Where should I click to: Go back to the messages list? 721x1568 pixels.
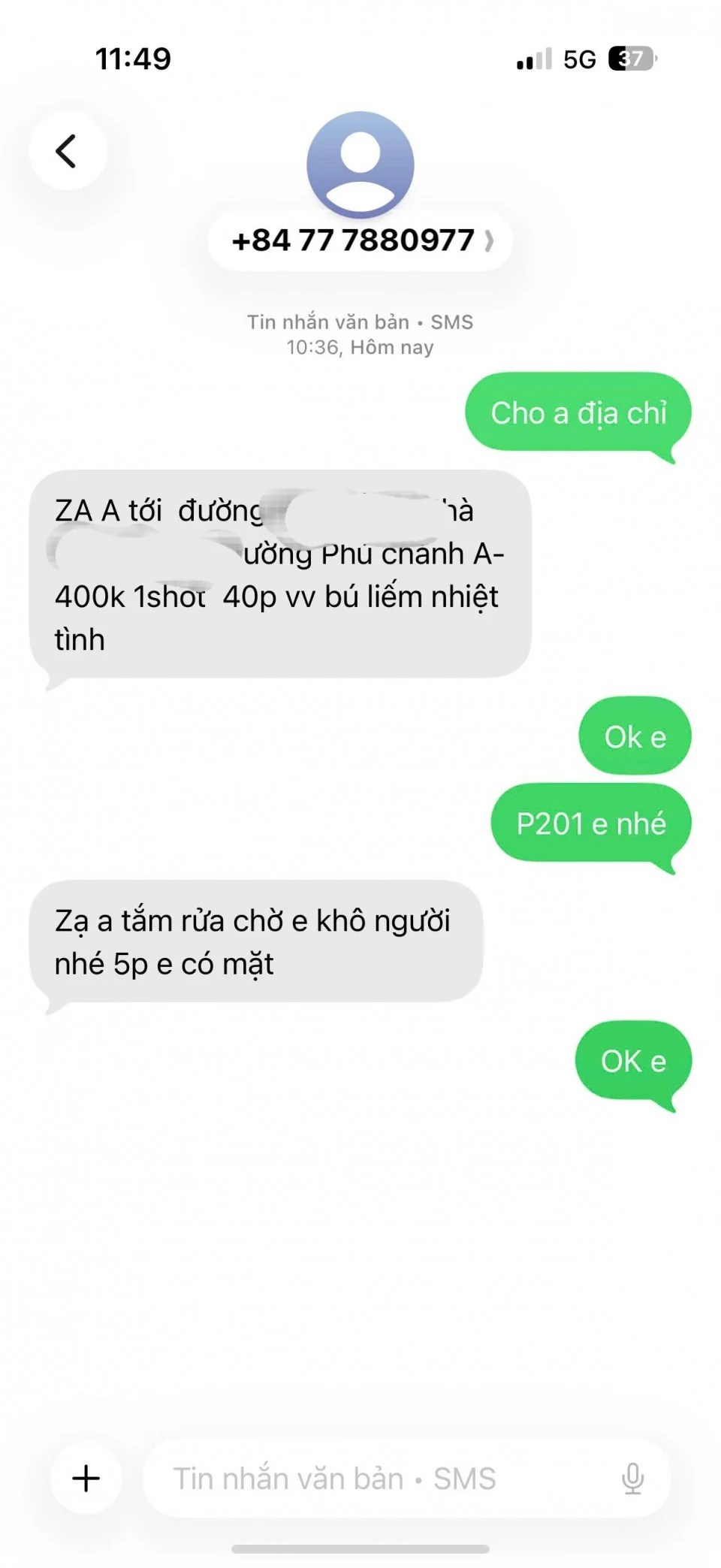(x=67, y=151)
